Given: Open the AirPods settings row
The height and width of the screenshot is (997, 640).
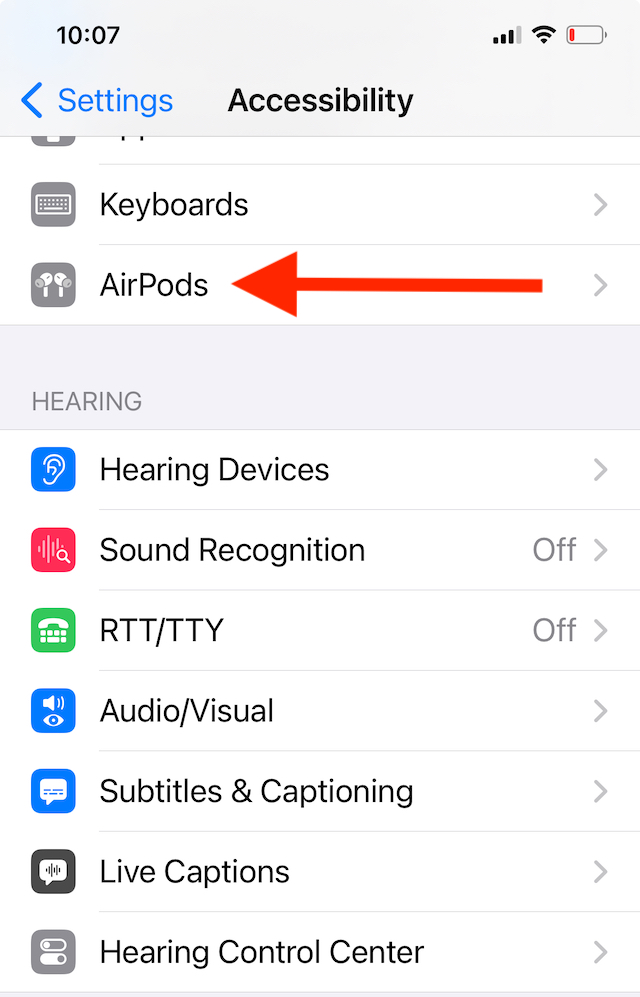Looking at the screenshot, I should 154,285.
